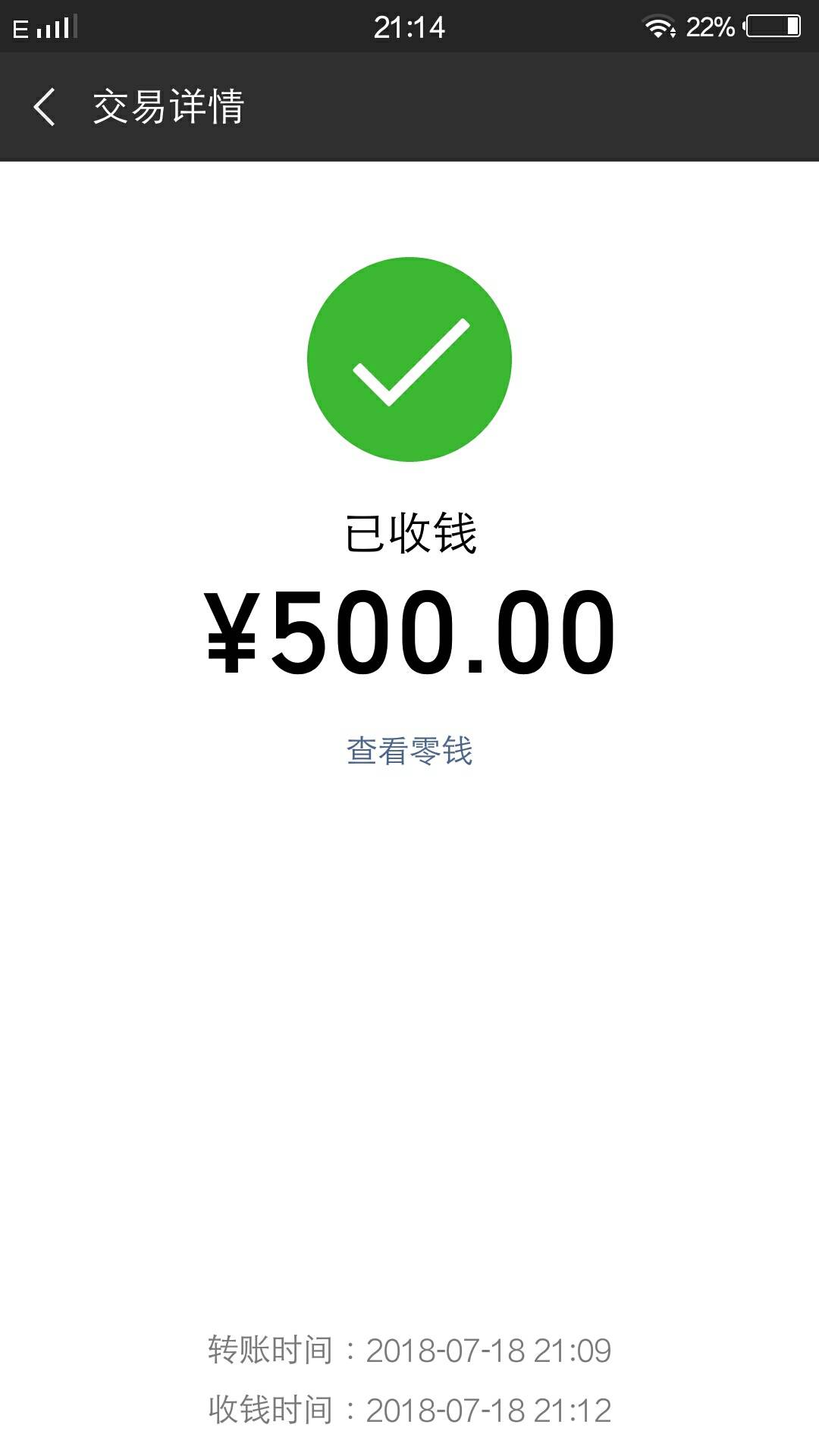
Task: Tap the back arrow in the title bar
Action: click(x=45, y=106)
